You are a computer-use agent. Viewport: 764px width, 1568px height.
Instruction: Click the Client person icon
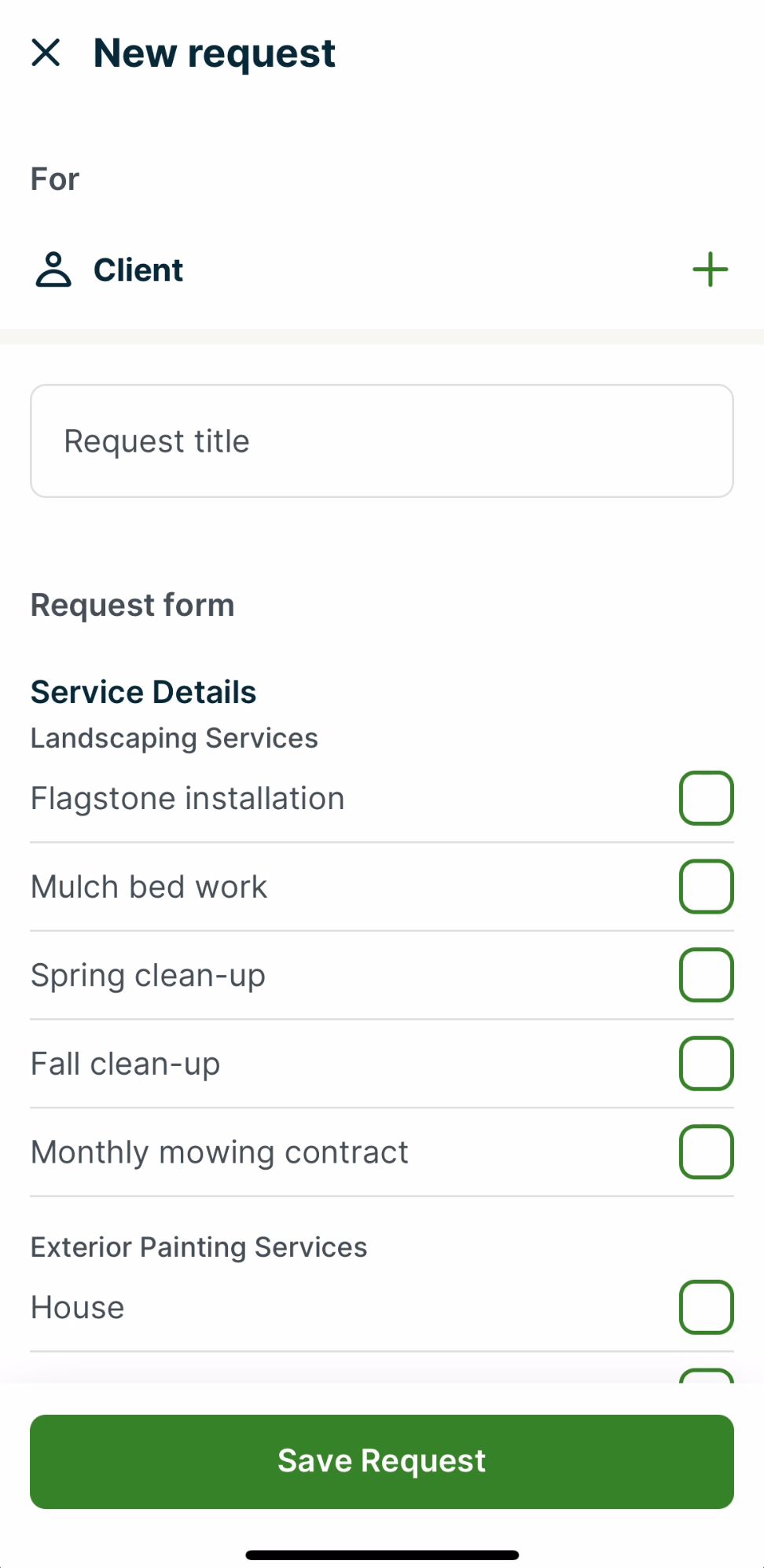(52, 269)
